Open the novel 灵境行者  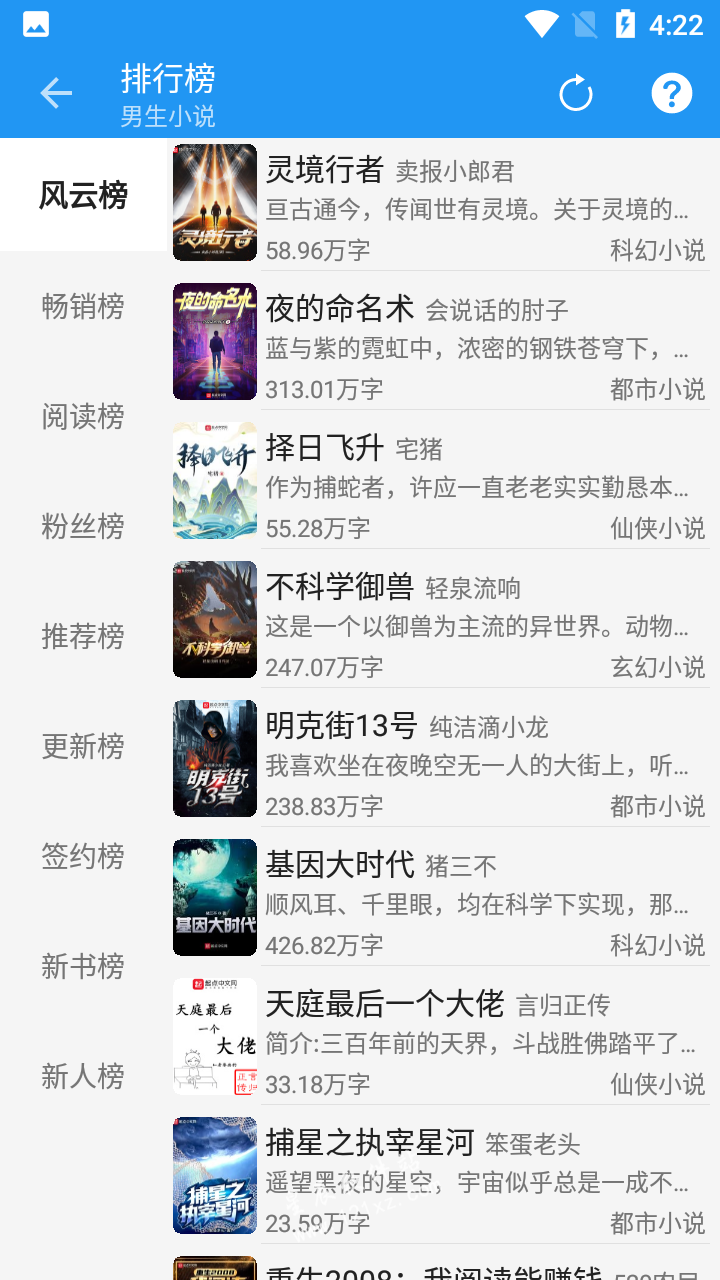pos(440,203)
